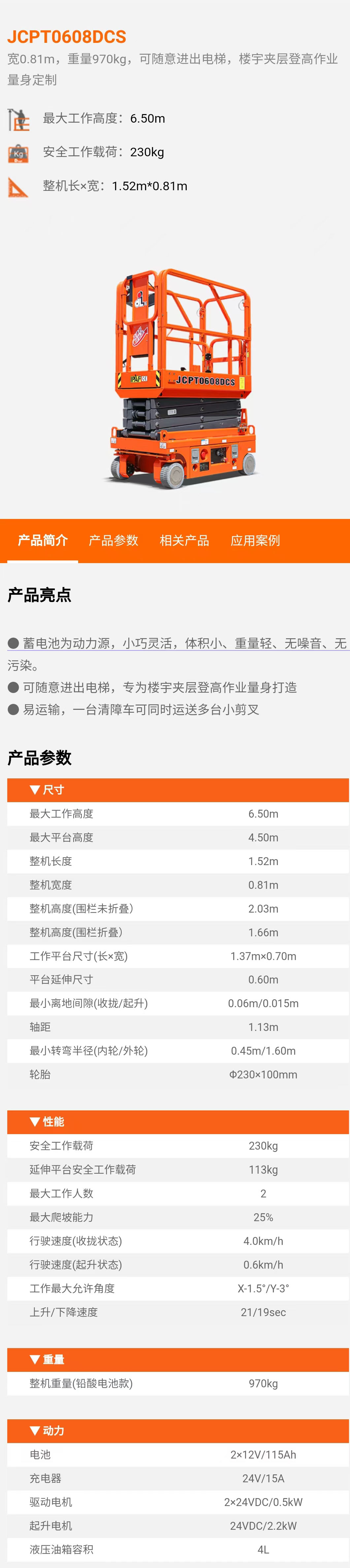
Task: Switch to the 产品参数 tab
Action: point(113,540)
